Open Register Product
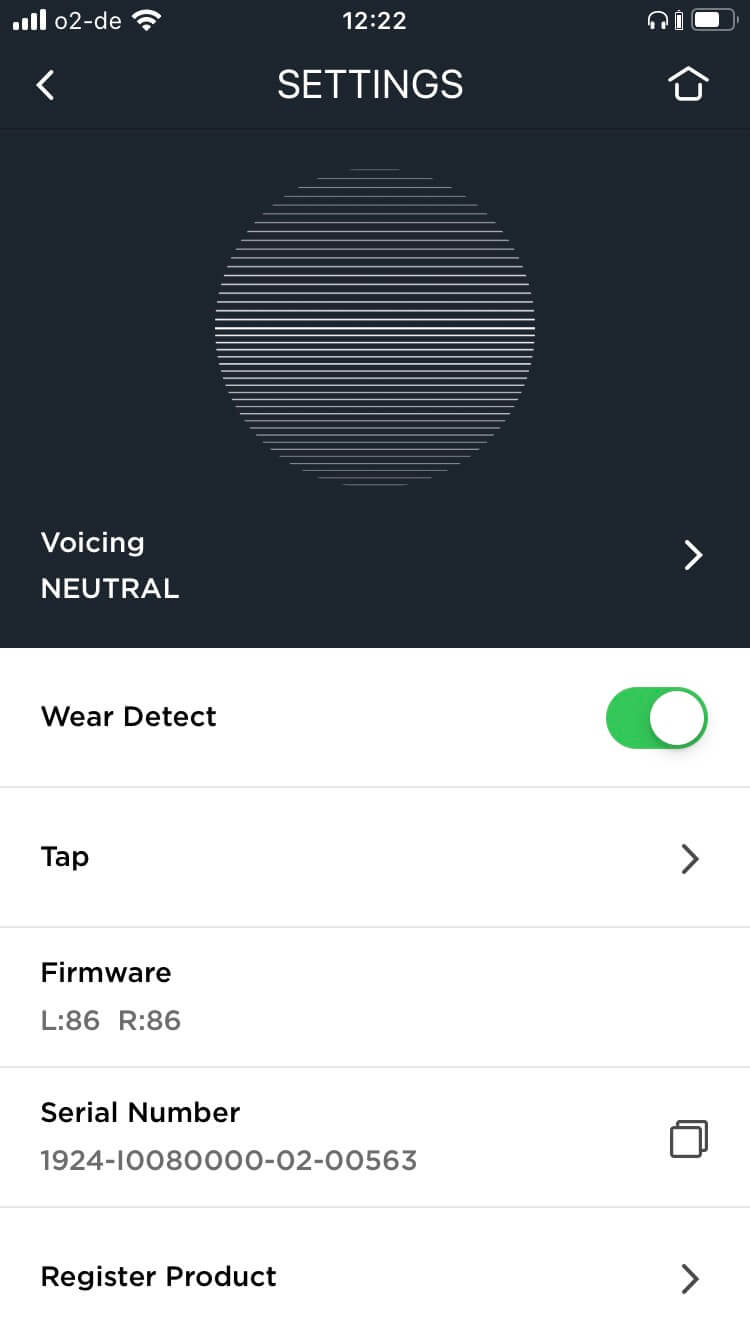The image size is (750, 1334). pos(688,1278)
